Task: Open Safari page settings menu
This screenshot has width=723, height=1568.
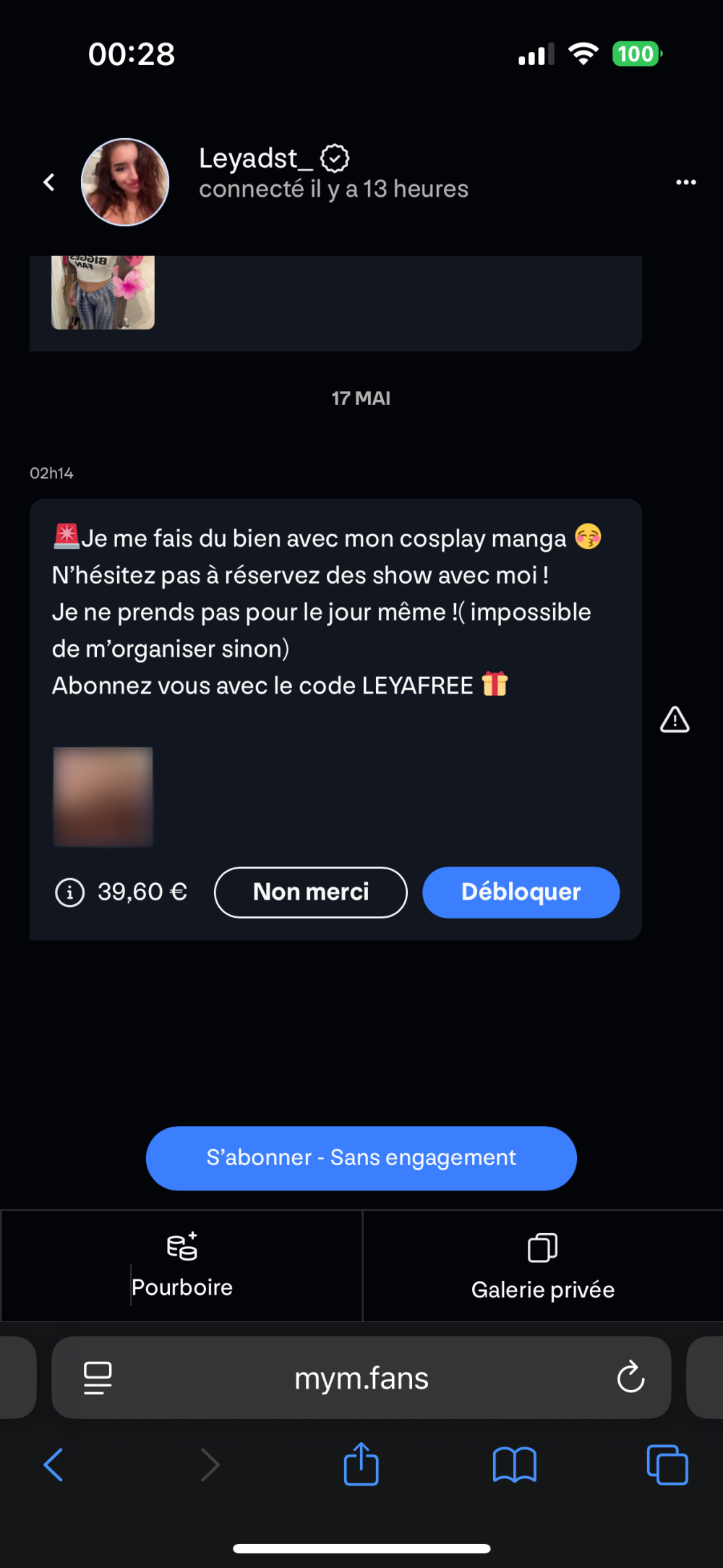Action: pos(98,1378)
